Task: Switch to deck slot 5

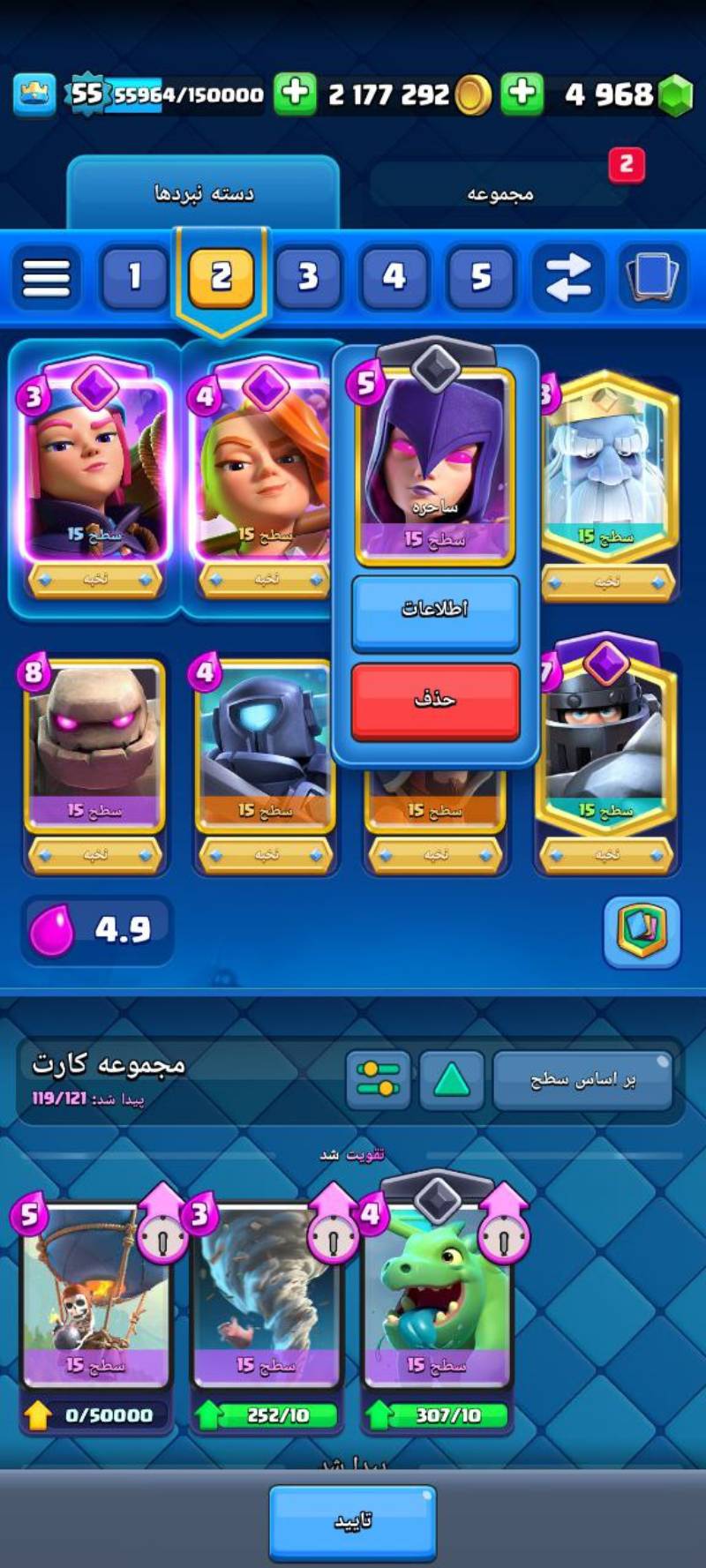Action: click(480, 278)
